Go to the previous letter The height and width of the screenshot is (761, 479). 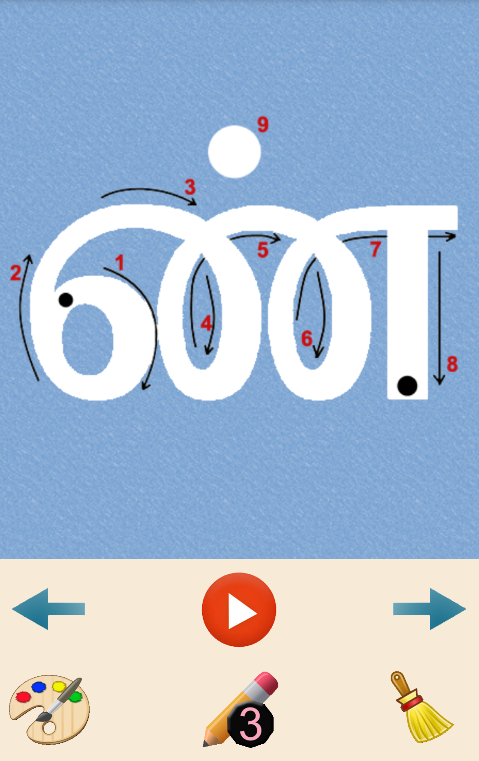point(49,609)
